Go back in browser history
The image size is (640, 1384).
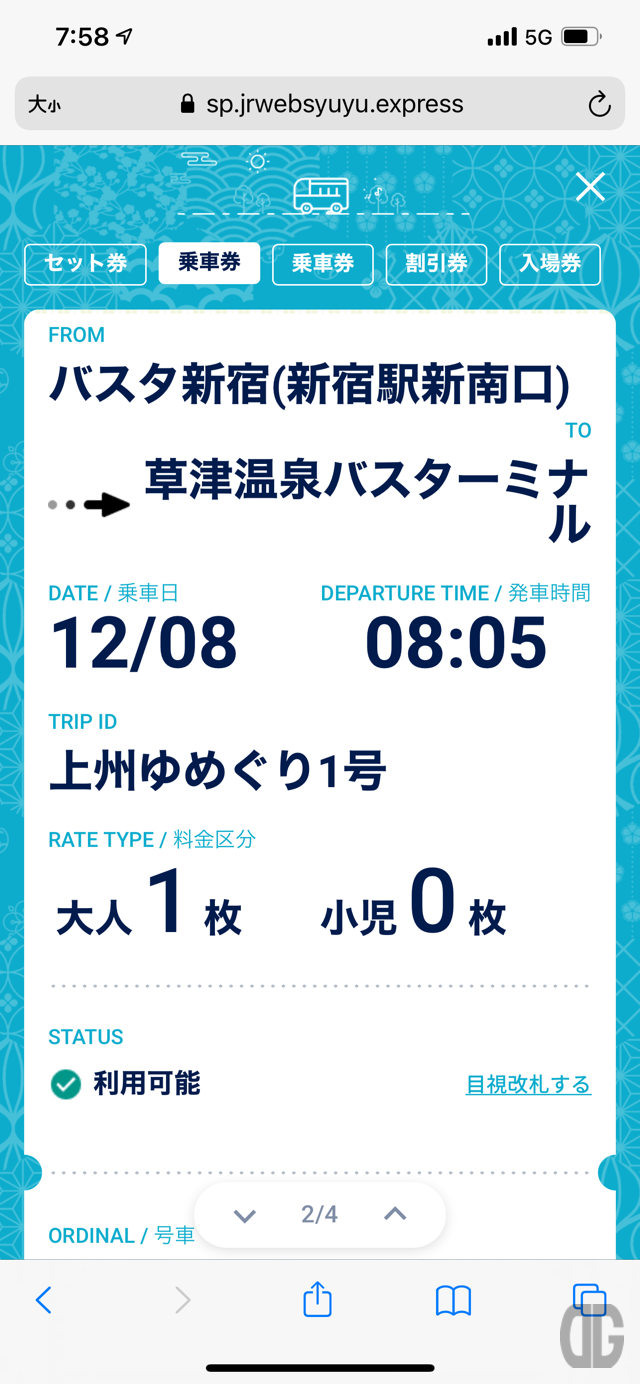[43, 1300]
